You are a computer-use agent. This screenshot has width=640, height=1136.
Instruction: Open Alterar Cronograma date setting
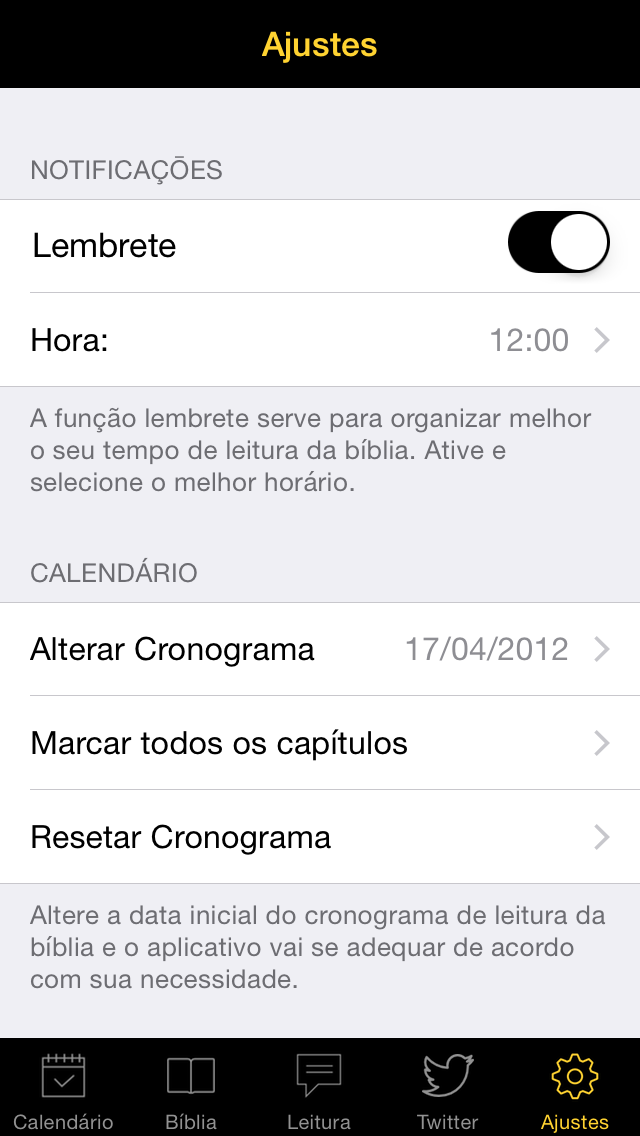pos(320,649)
